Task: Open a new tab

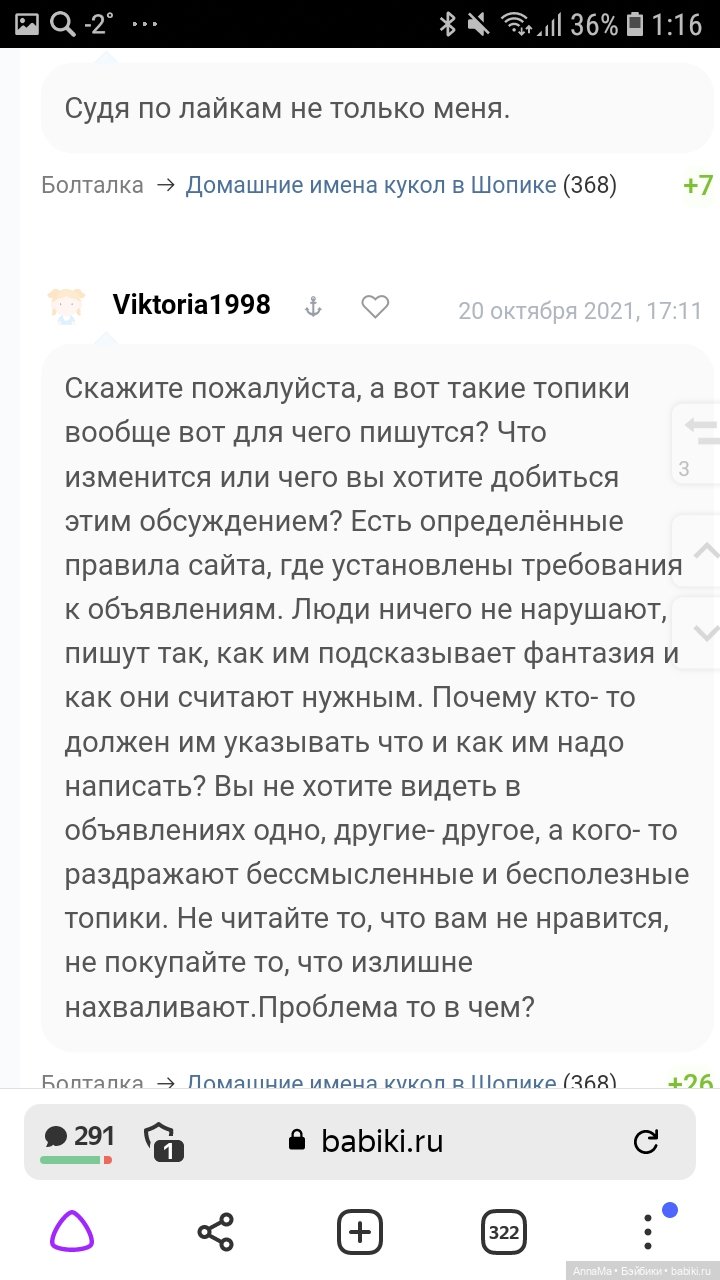Action: pos(360,1231)
